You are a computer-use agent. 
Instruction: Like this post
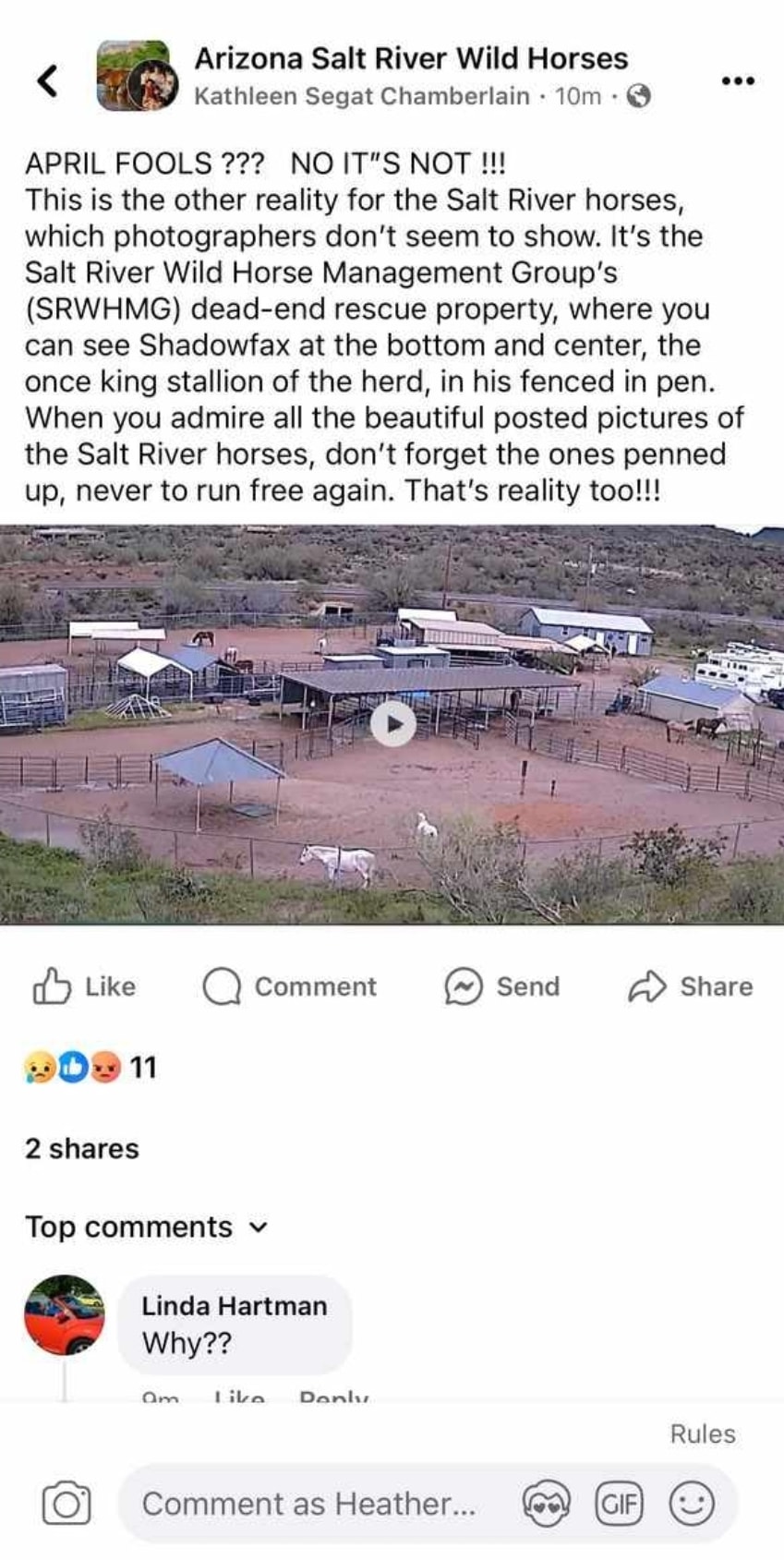pos(84,986)
